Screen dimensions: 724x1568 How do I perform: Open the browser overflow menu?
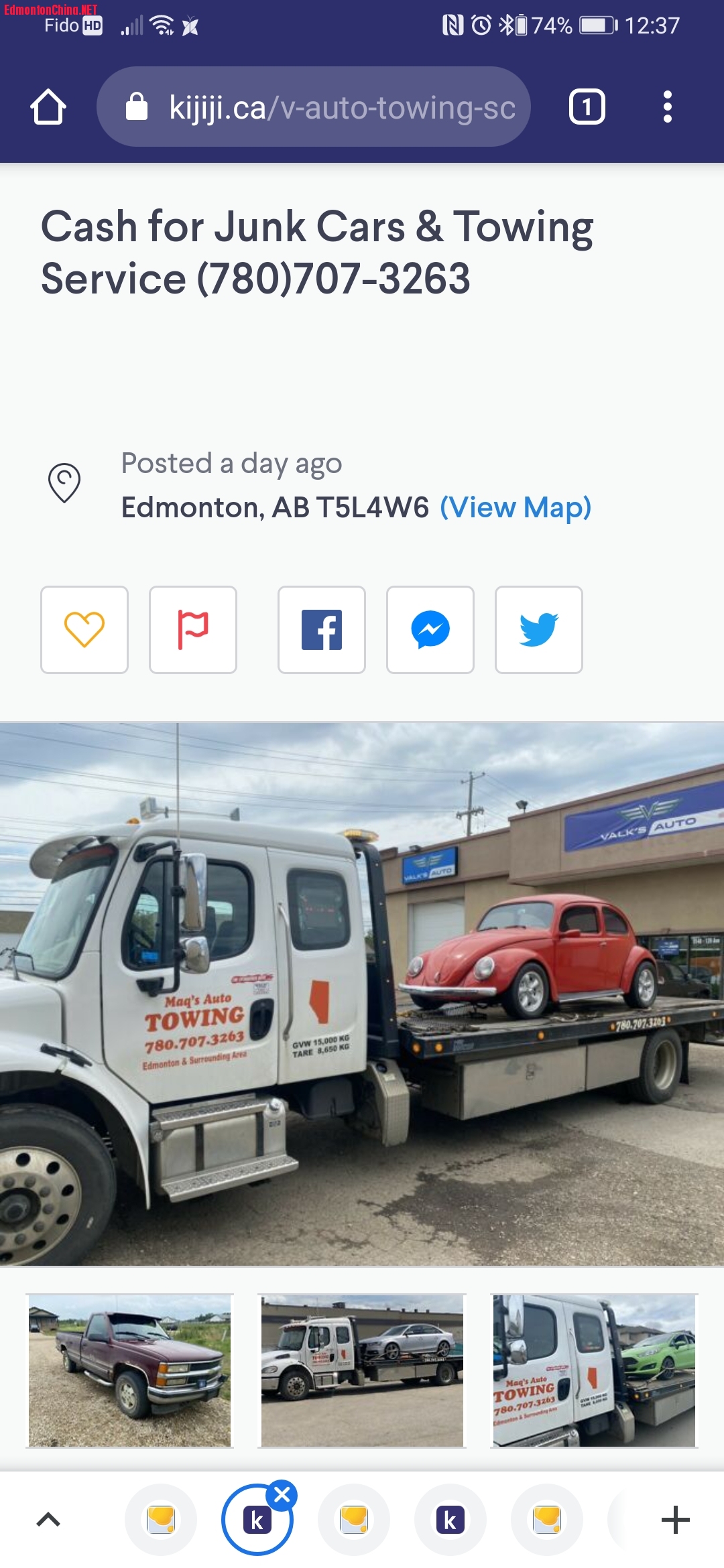[667, 107]
